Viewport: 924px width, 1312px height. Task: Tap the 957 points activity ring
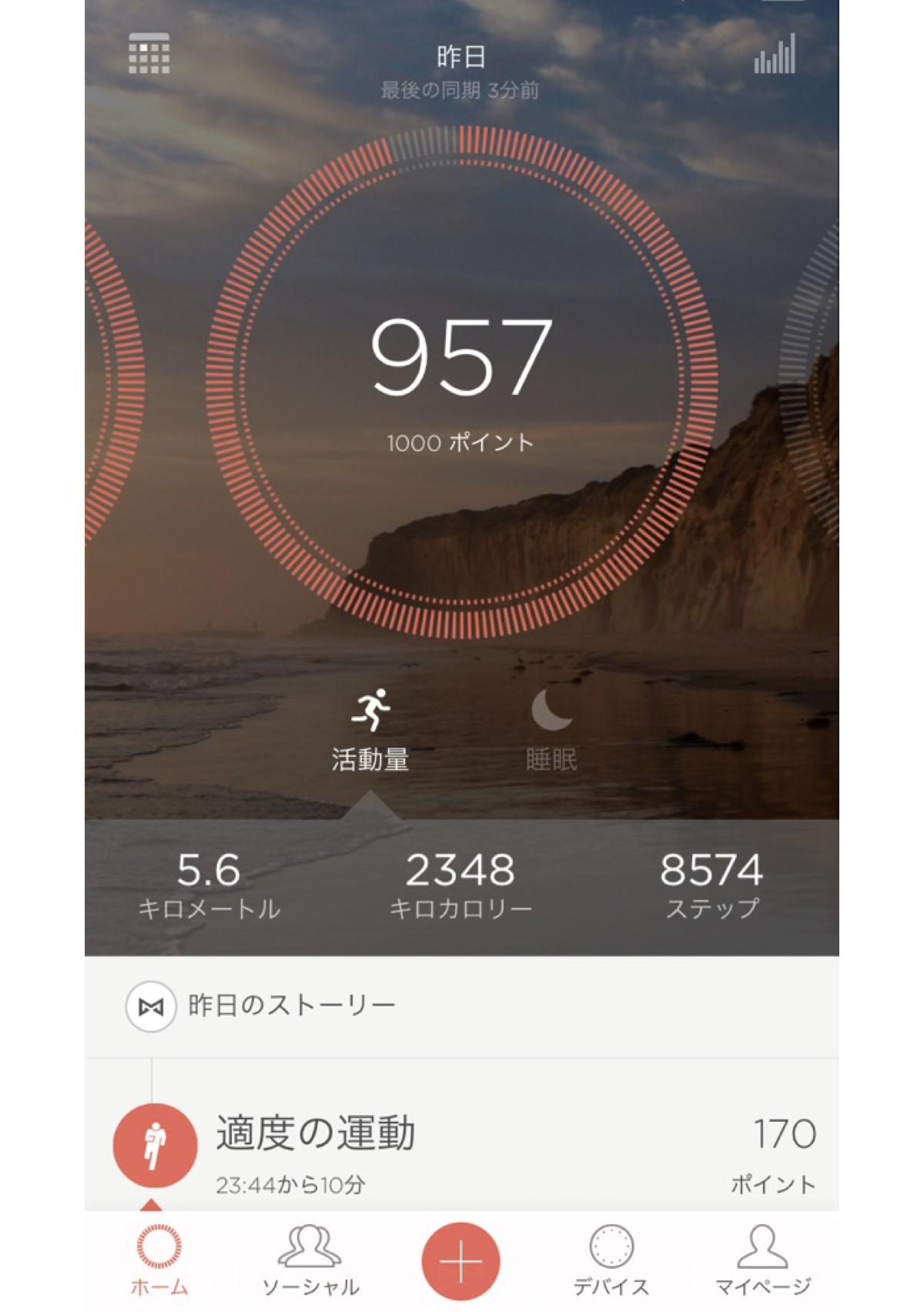click(461, 381)
